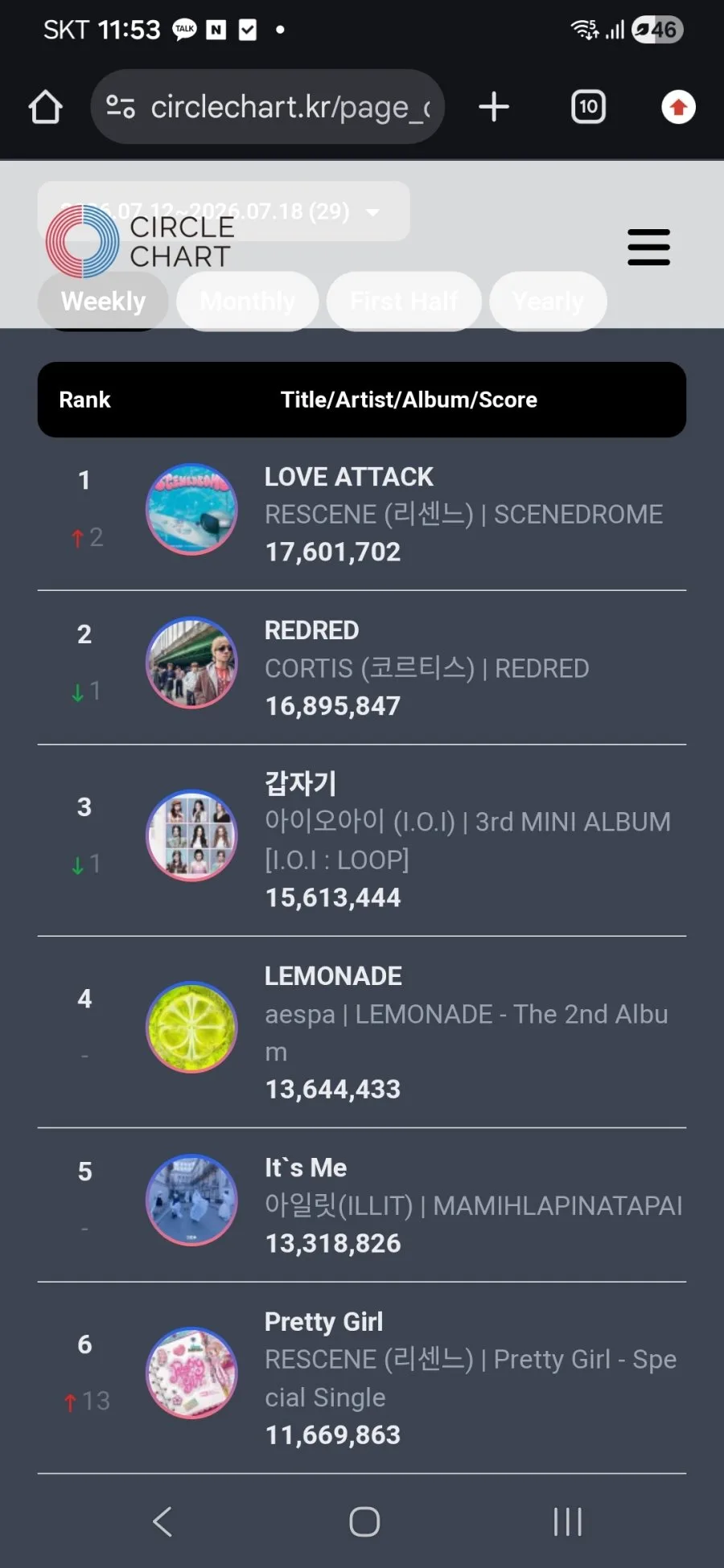The width and height of the screenshot is (724, 1568).
Task: Switch to the Monthly chart tab
Action: [x=248, y=302]
